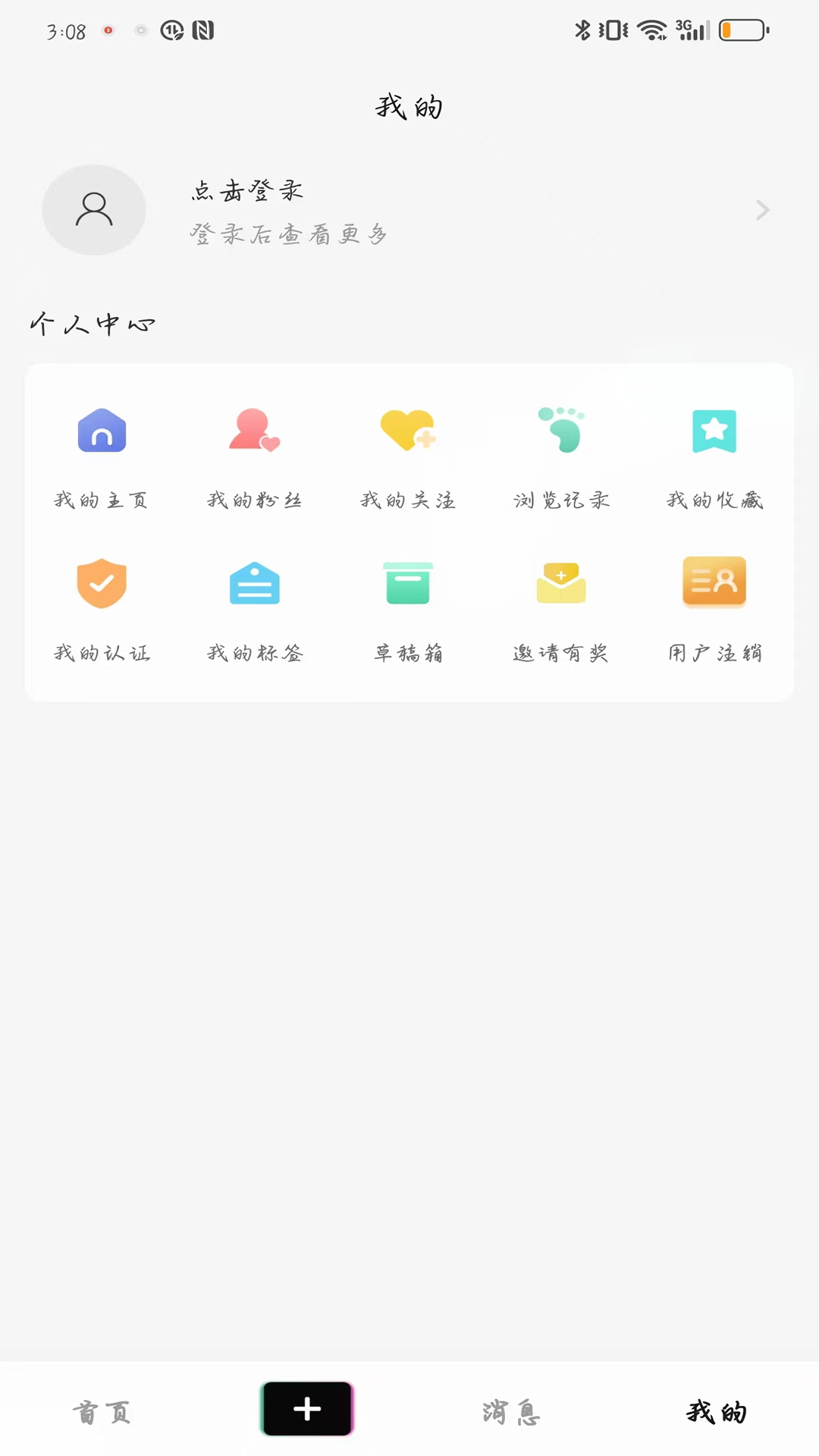Open 我的主页
Viewport: 819px width, 1456px height.
point(102,457)
